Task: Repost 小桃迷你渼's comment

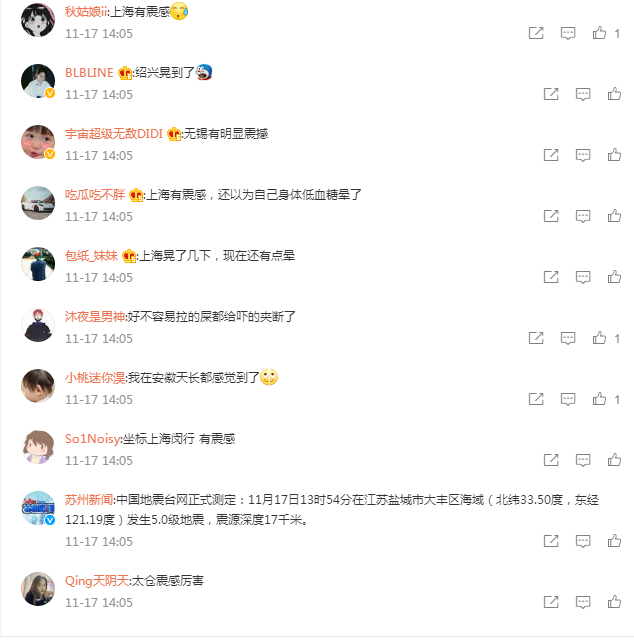Action: 536,399
